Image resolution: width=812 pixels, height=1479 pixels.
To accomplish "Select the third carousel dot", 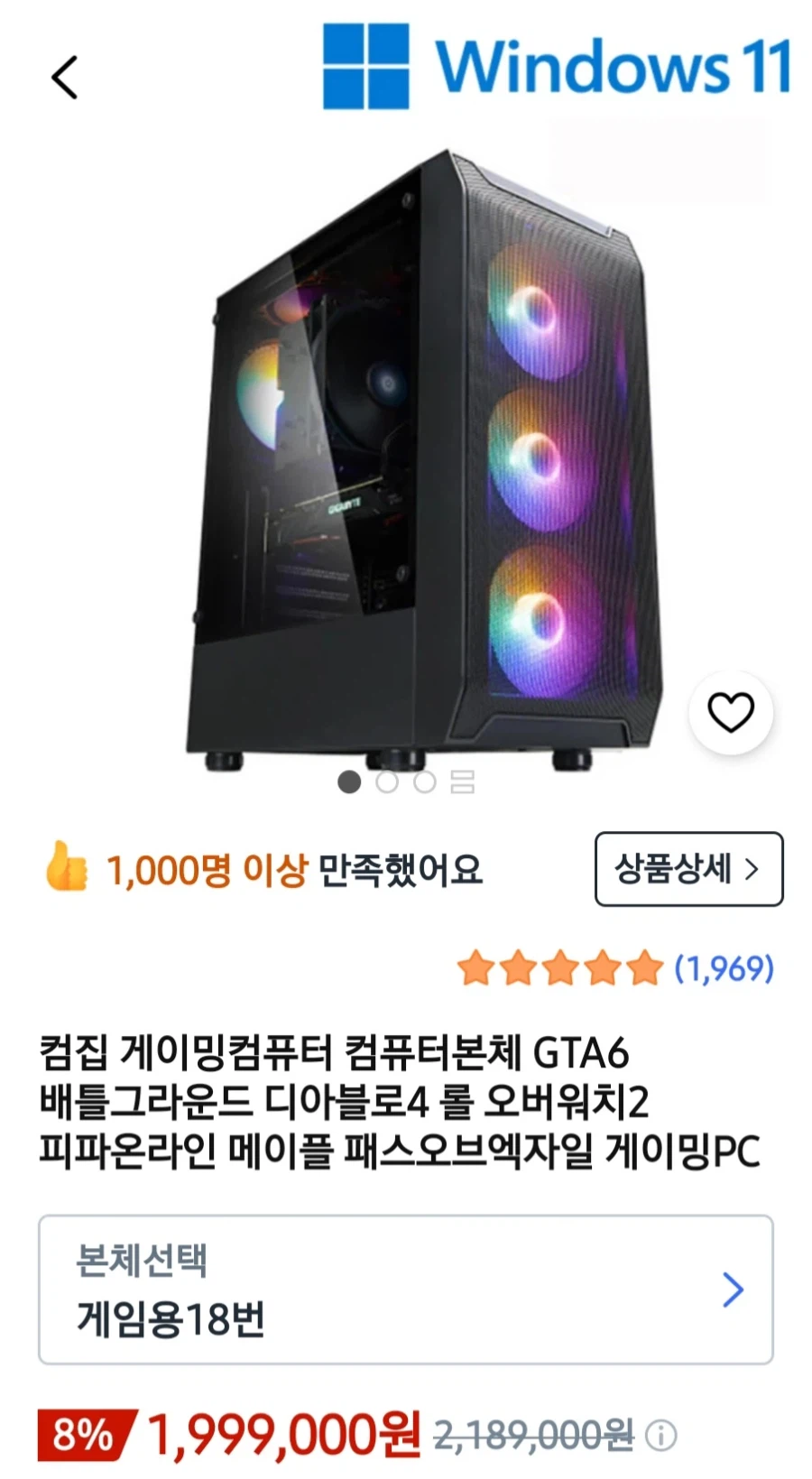I will [x=424, y=784].
